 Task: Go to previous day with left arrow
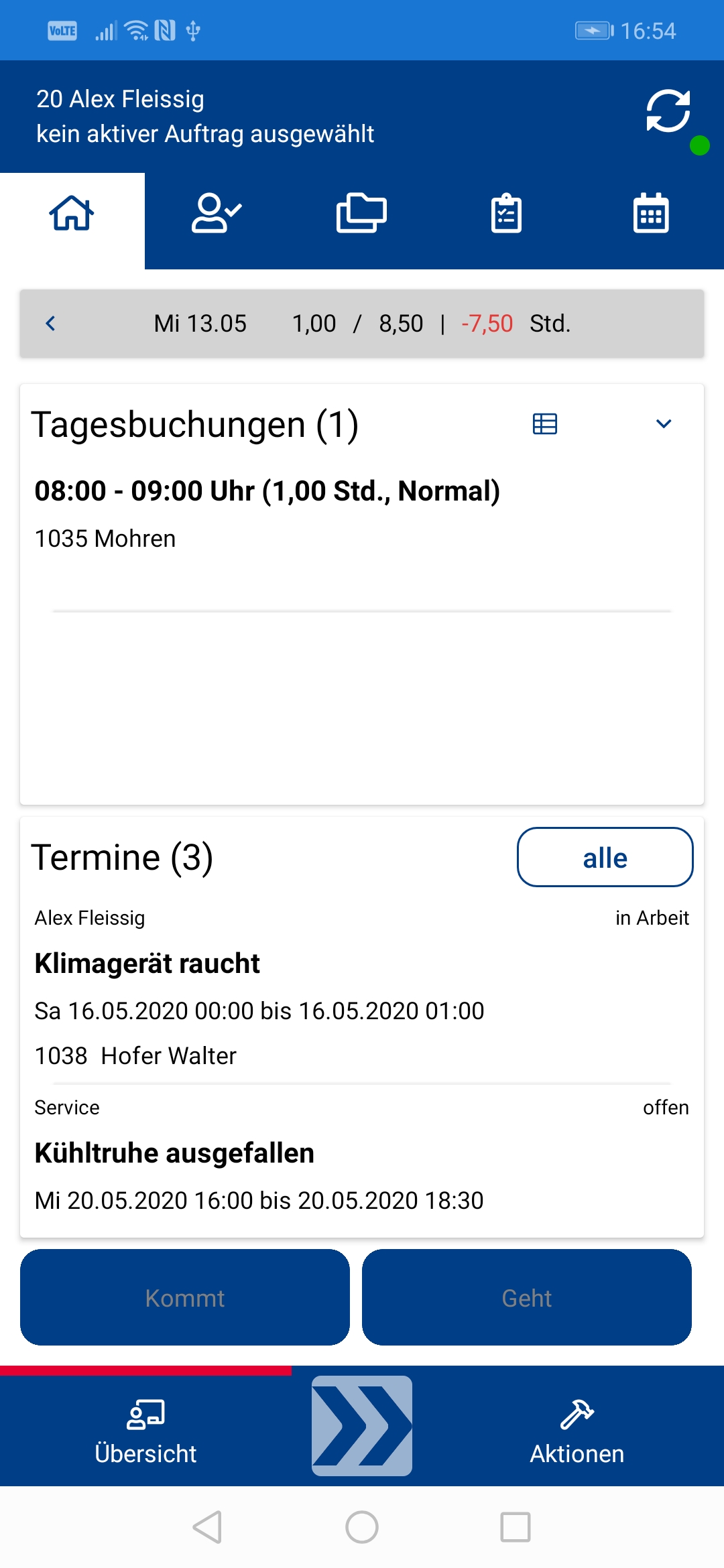click(50, 324)
